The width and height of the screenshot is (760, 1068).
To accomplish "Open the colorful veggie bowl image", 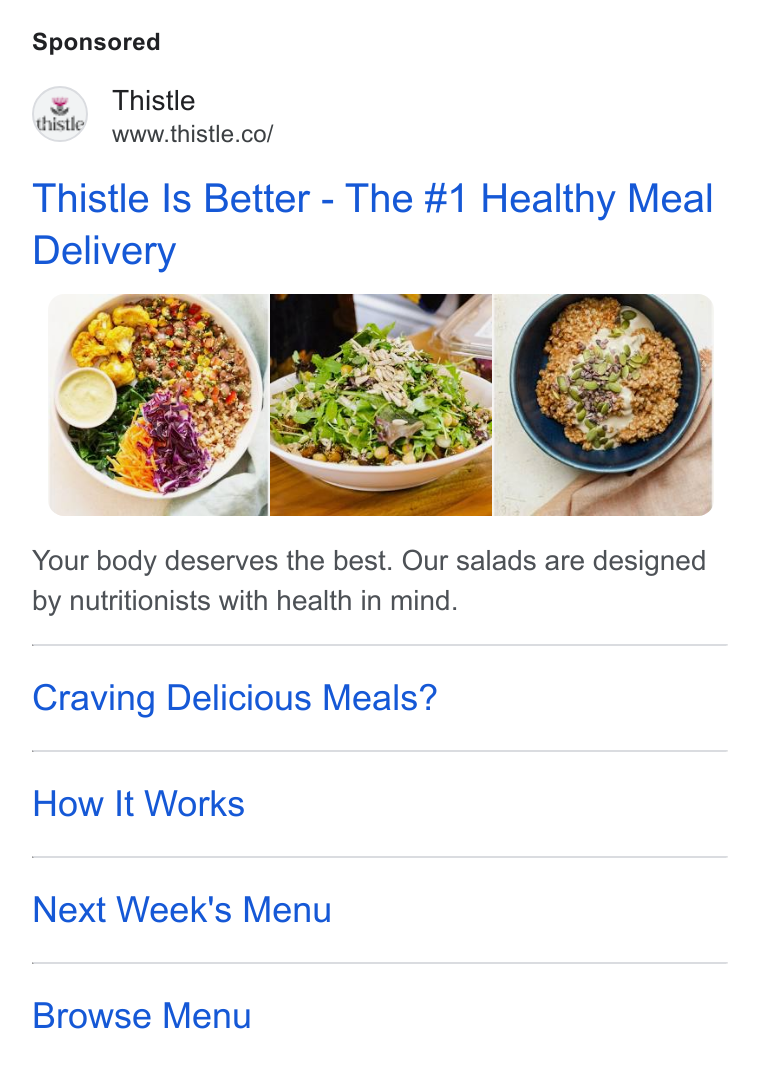I will [158, 405].
